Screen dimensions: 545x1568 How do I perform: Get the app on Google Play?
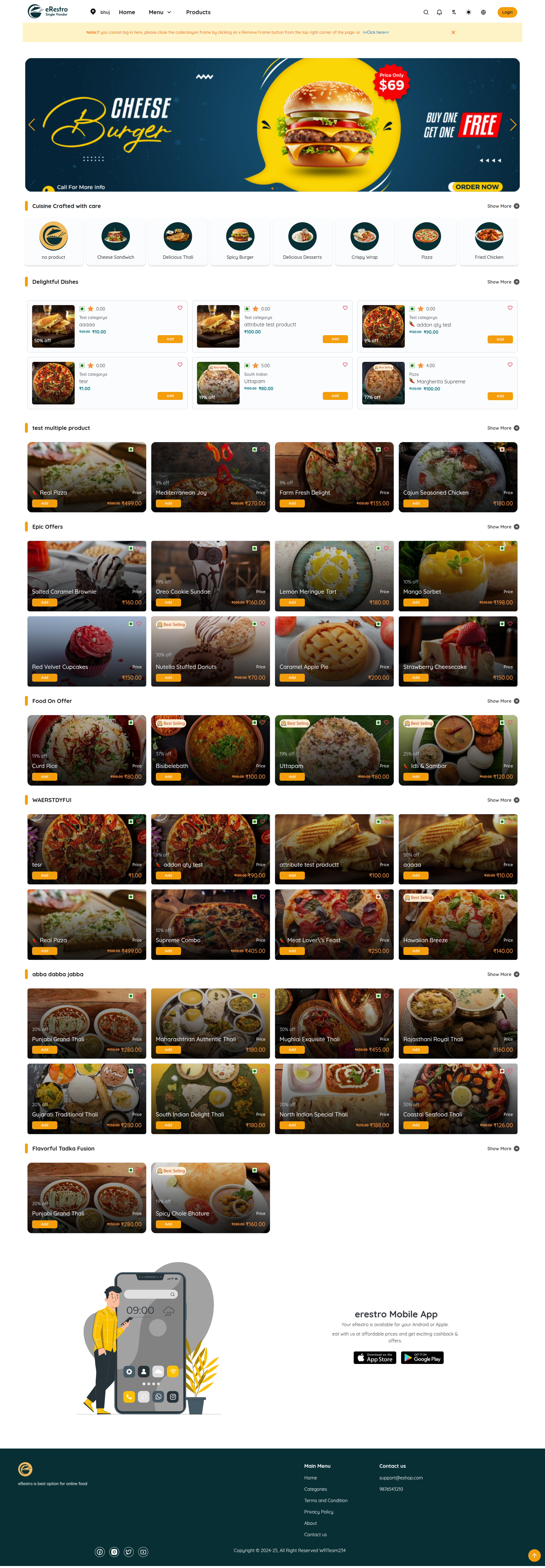(x=422, y=1357)
